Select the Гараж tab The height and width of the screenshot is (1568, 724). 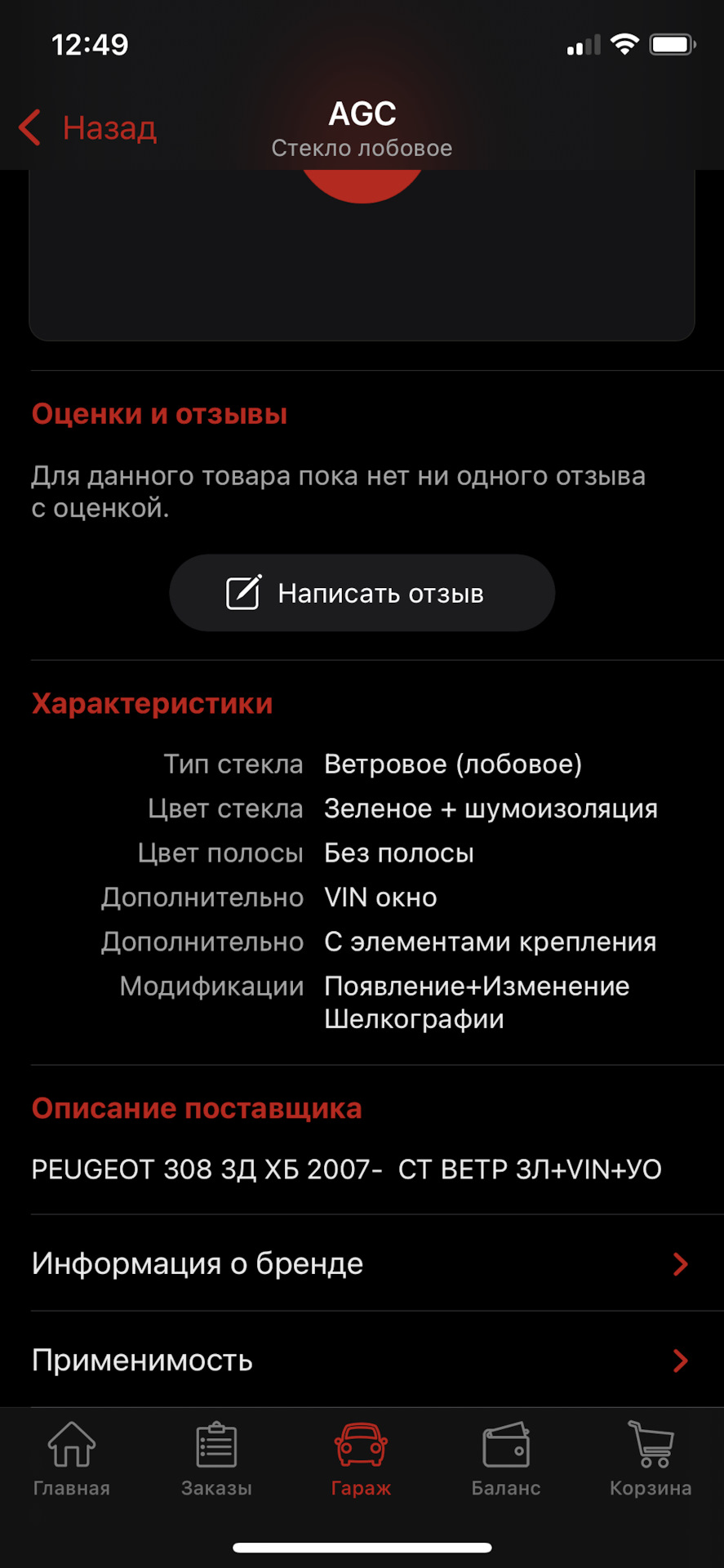click(361, 1459)
